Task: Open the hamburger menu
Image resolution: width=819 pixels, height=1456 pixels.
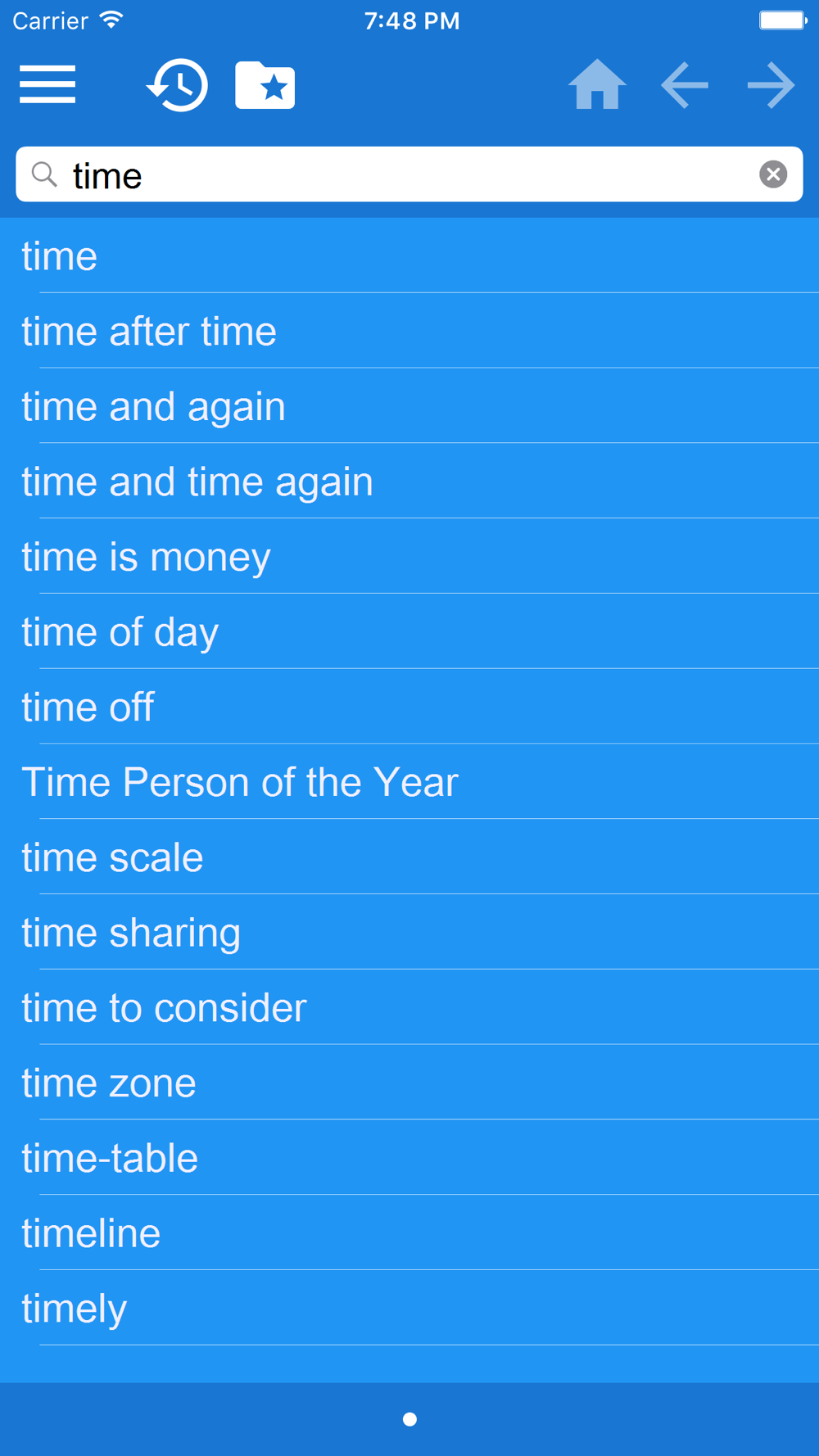Action: pos(48,85)
